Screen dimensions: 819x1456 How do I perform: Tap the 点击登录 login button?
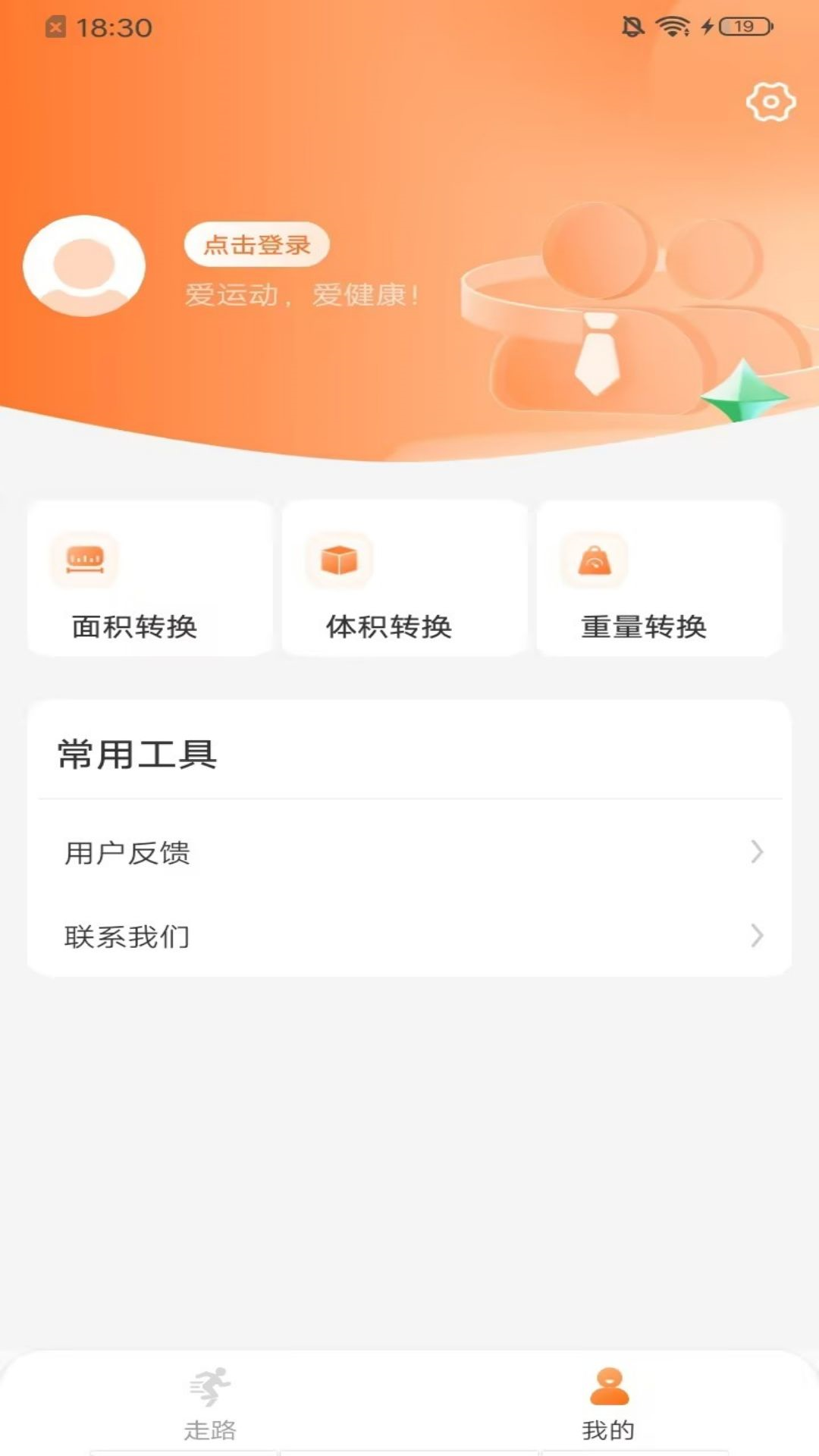pyautogui.click(x=257, y=245)
